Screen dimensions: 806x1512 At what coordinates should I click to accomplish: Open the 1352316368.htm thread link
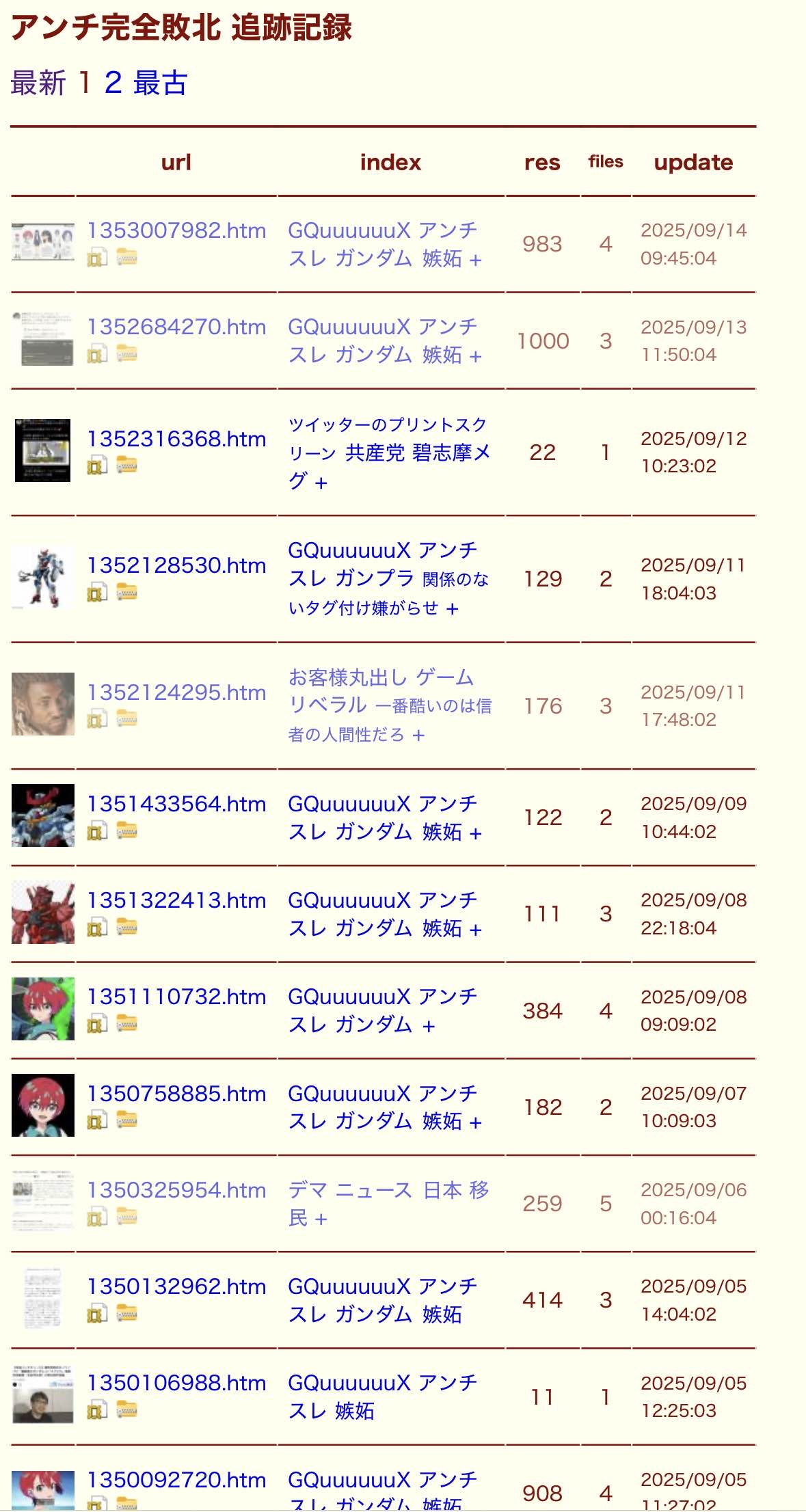point(176,439)
